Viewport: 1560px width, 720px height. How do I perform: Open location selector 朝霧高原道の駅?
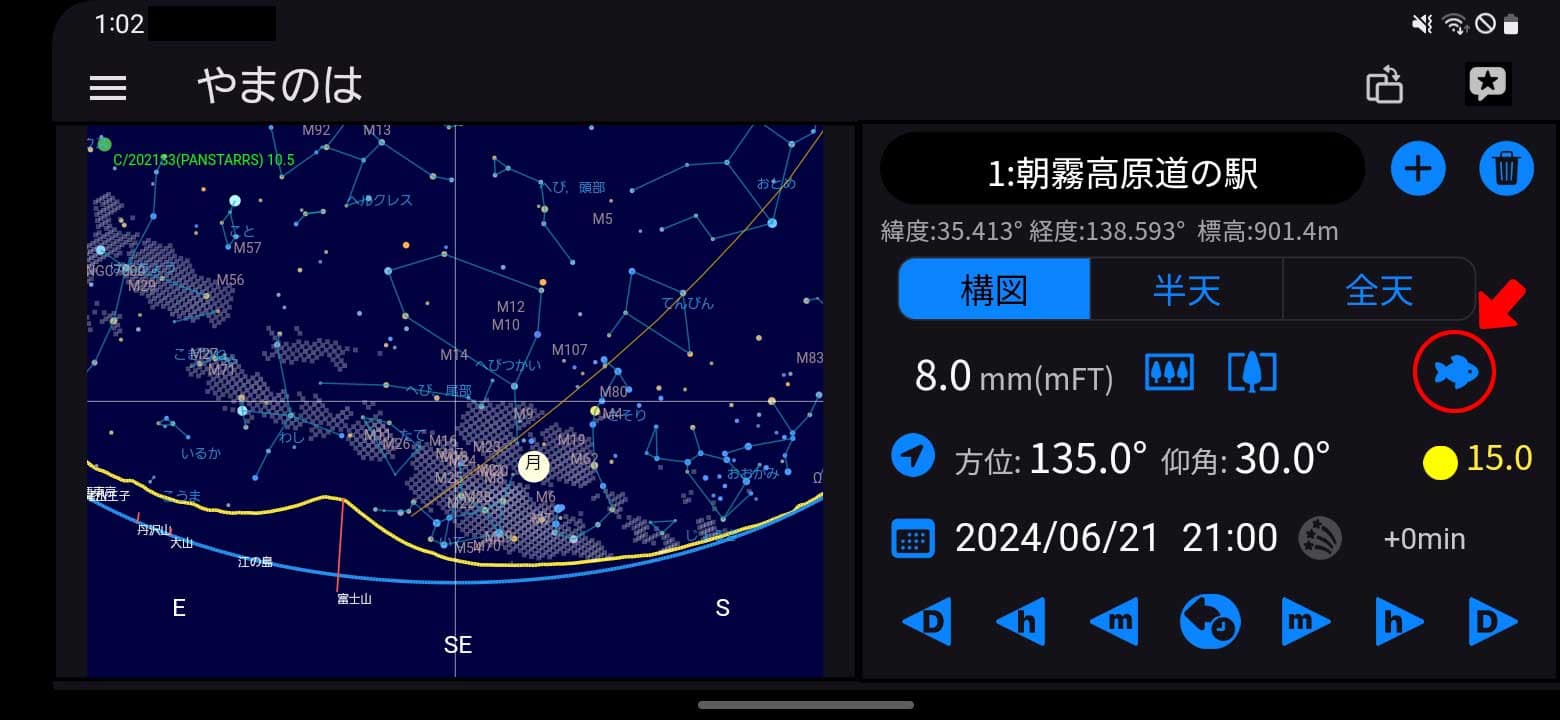[1122, 173]
